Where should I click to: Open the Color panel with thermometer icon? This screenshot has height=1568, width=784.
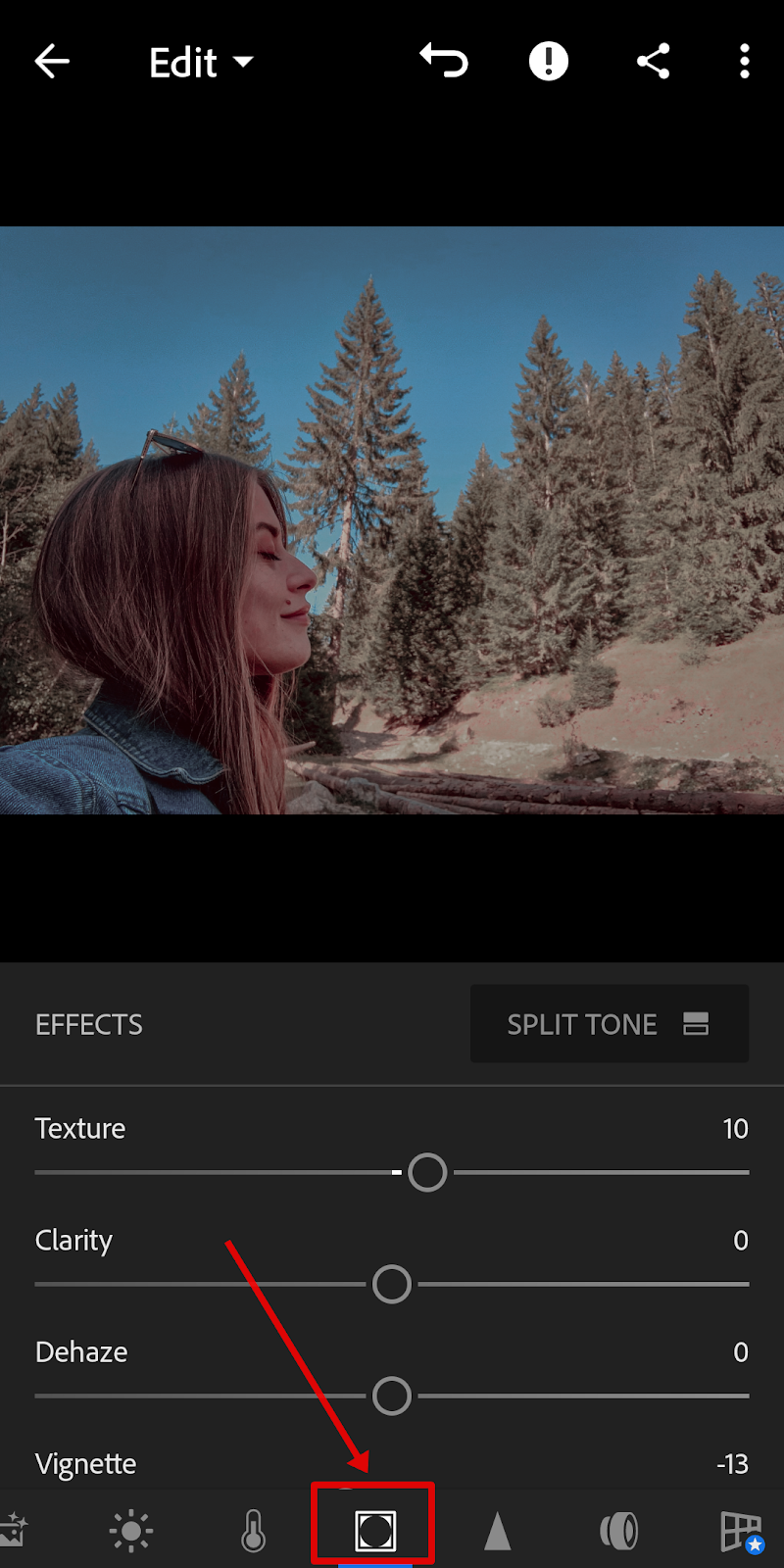point(253,1530)
